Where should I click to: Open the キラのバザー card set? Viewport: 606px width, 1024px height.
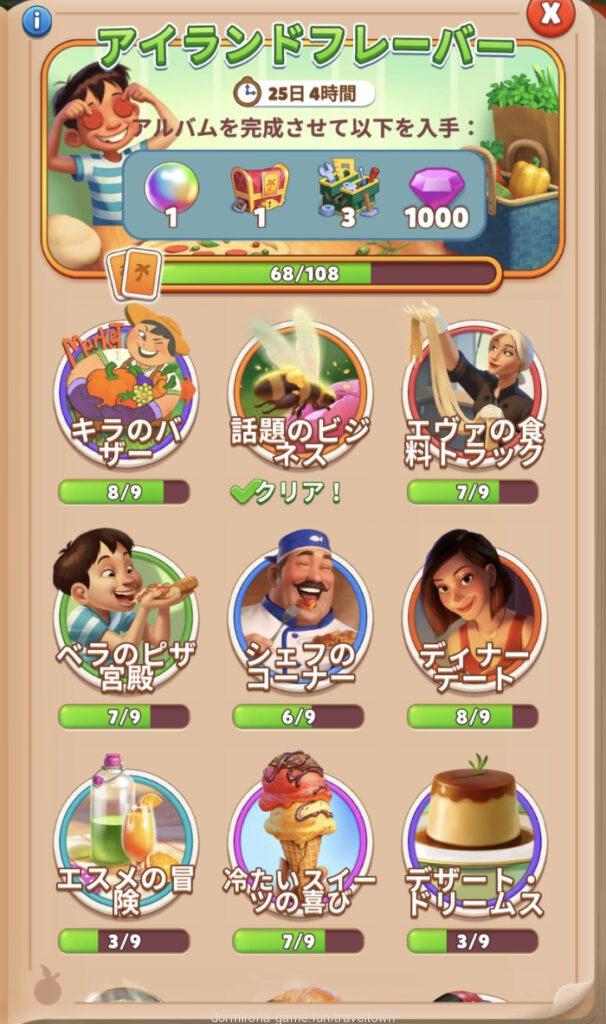click(x=125, y=395)
